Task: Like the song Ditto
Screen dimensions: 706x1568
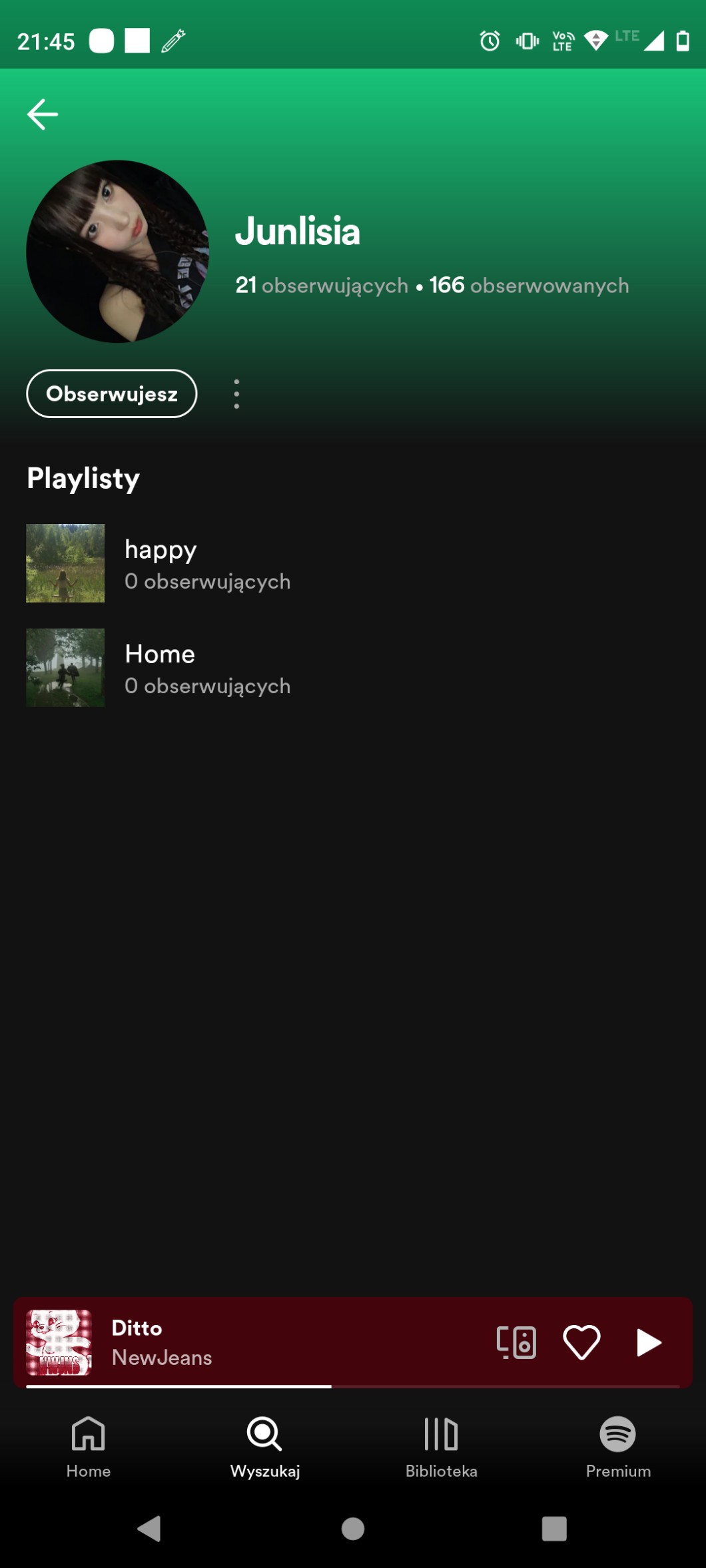Action: pos(581,1342)
